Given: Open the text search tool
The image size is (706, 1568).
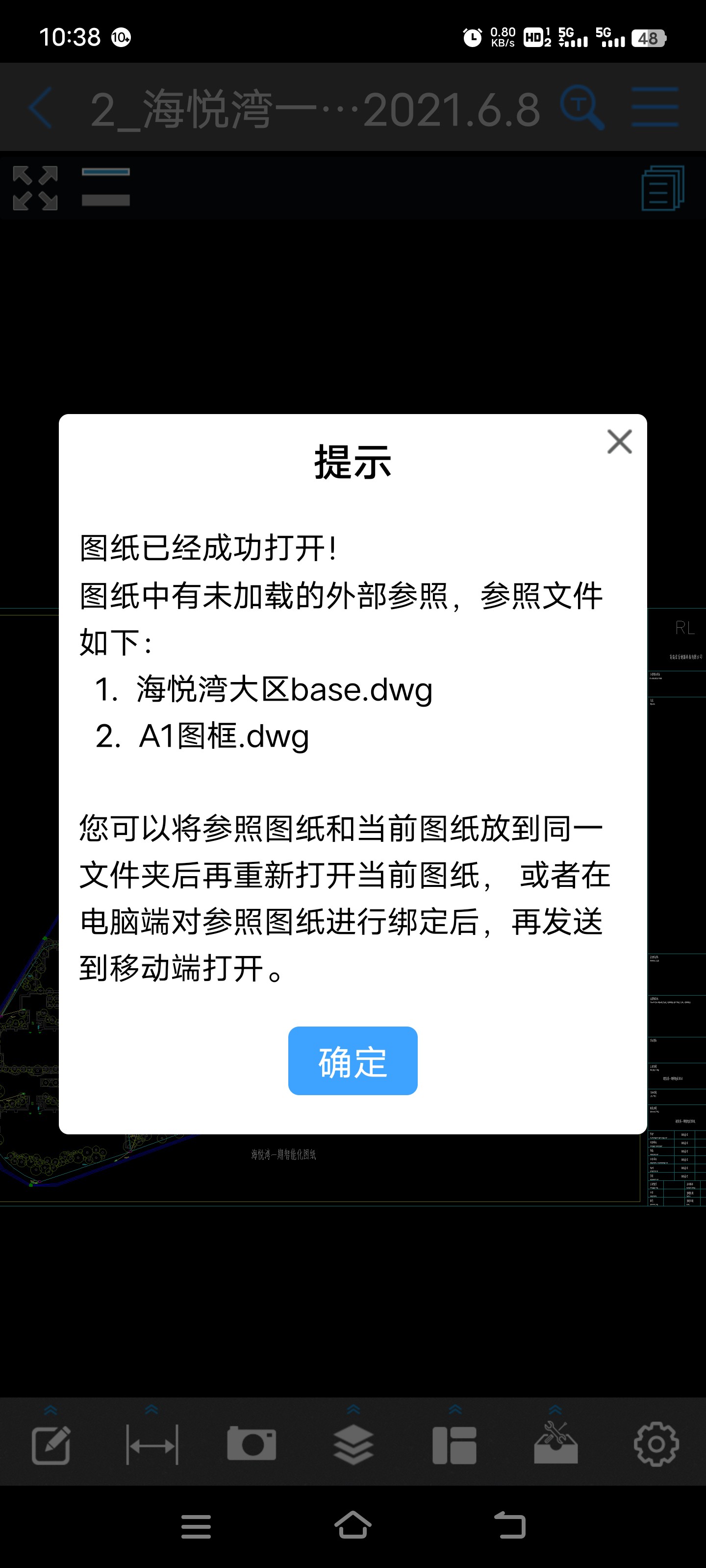Looking at the screenshot, I should point(582,108).
